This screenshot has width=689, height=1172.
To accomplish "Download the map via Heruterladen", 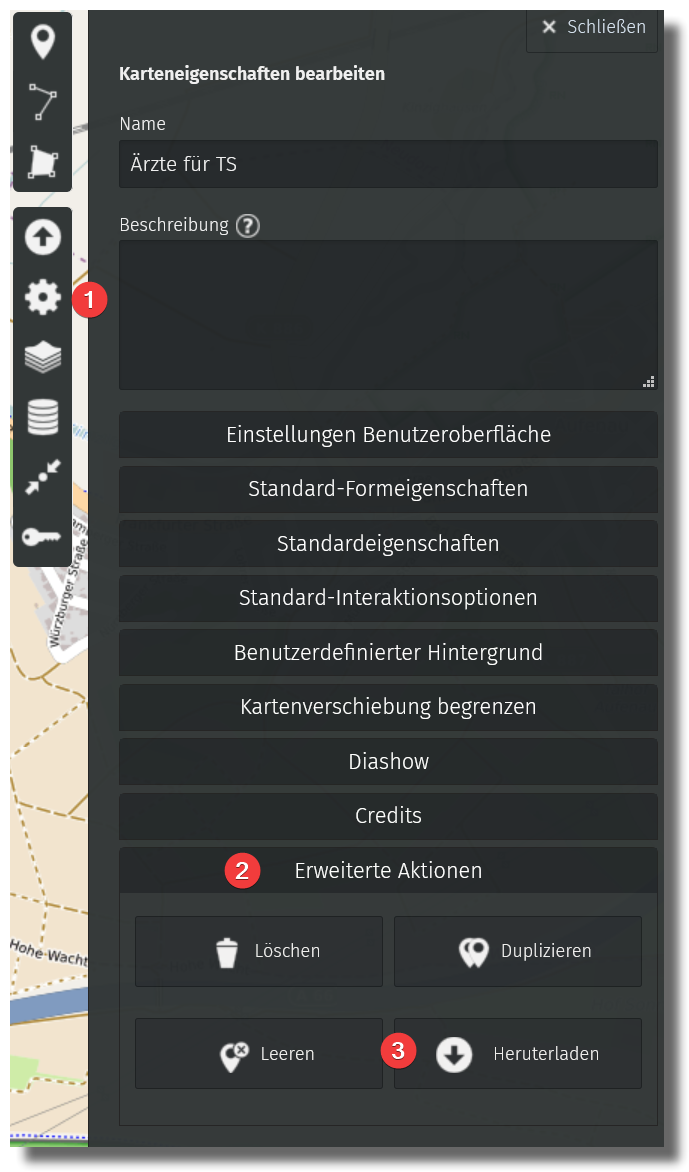I will pos(518,1054).
